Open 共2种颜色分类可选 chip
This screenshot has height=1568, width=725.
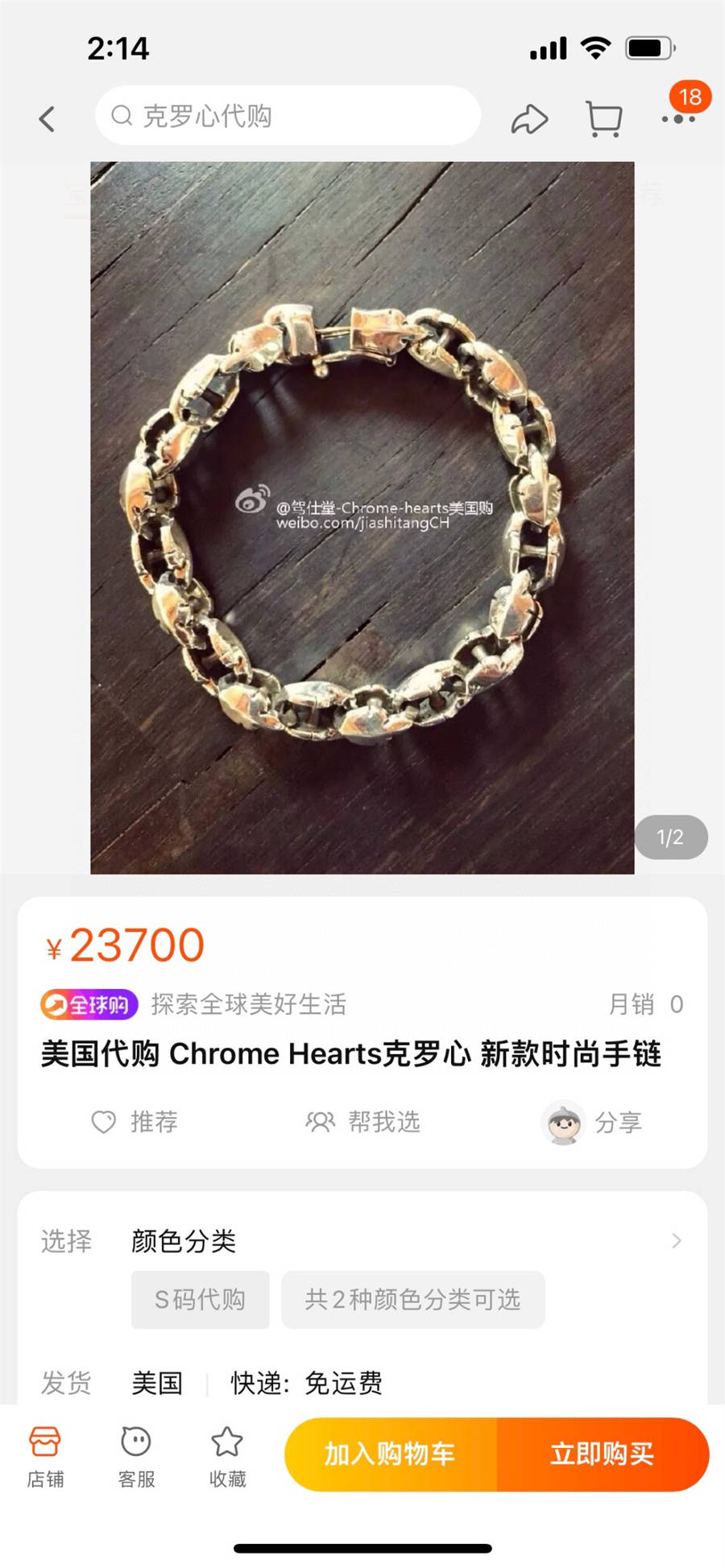tap(412, 1299)
